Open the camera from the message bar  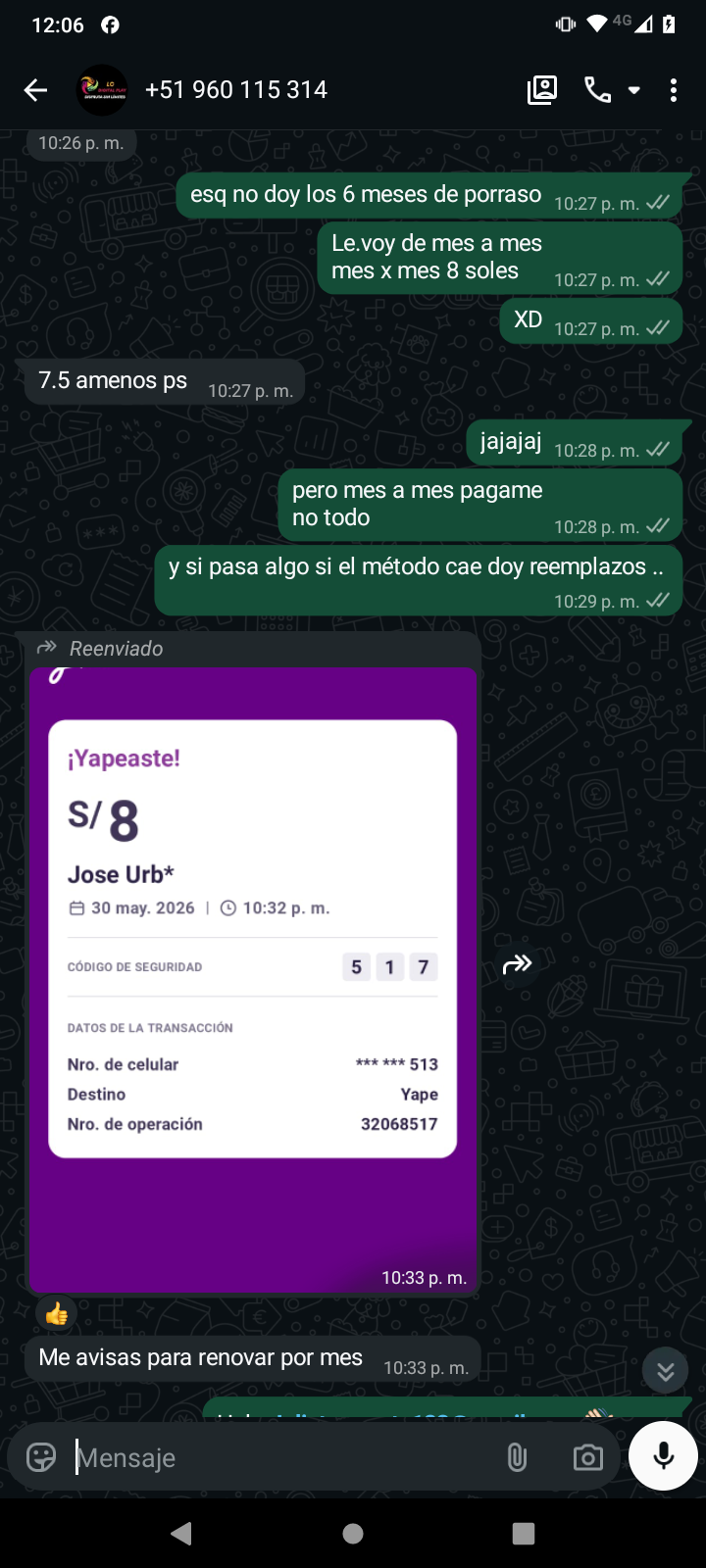pos(587,1457)
